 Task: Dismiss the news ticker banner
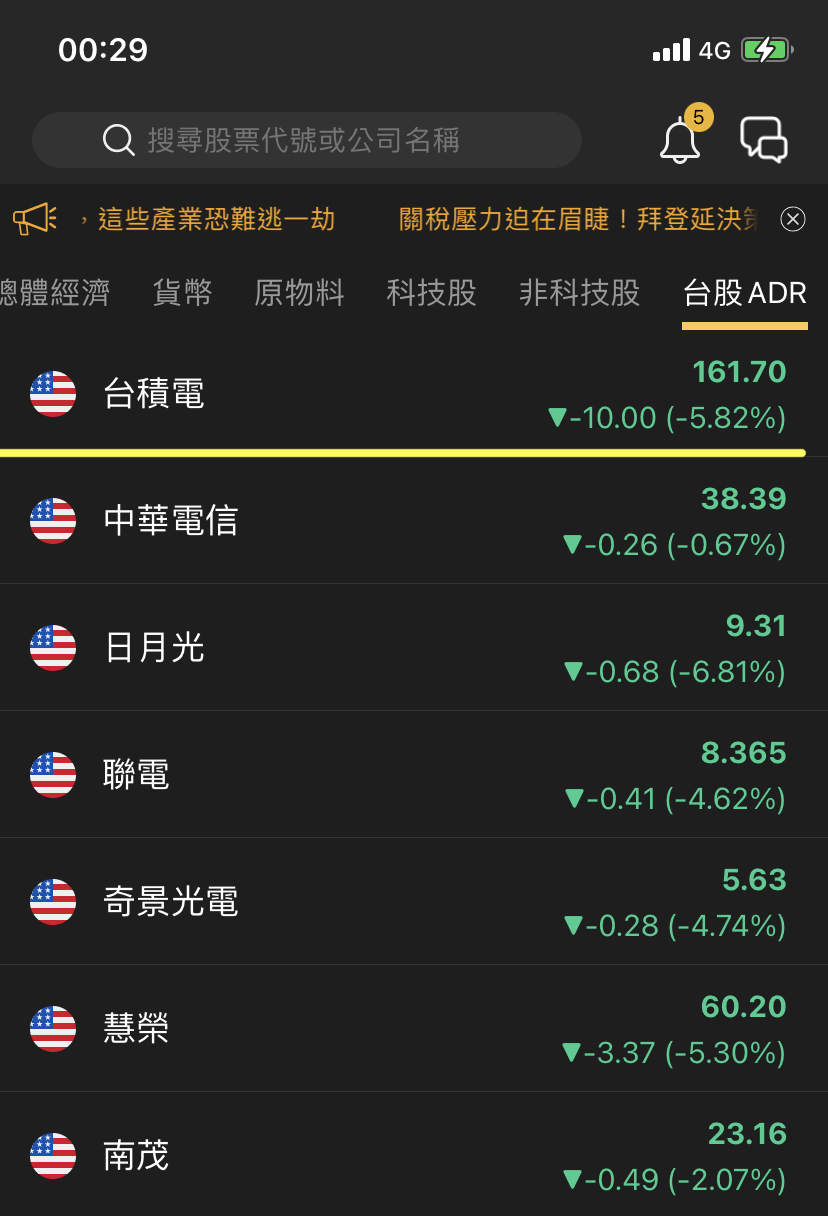[793, 219]
